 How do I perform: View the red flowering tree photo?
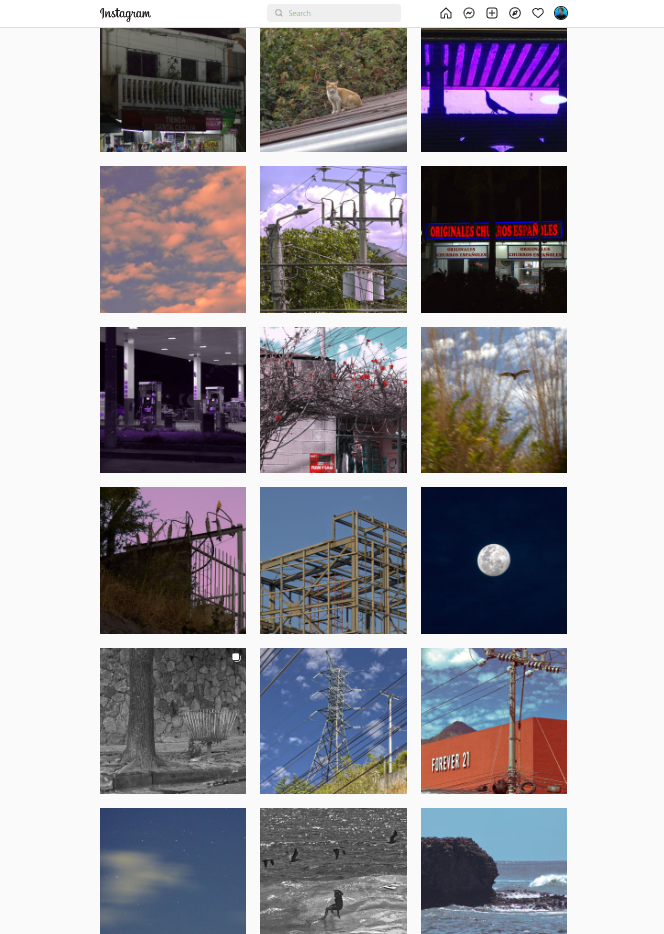coord(333,400)
